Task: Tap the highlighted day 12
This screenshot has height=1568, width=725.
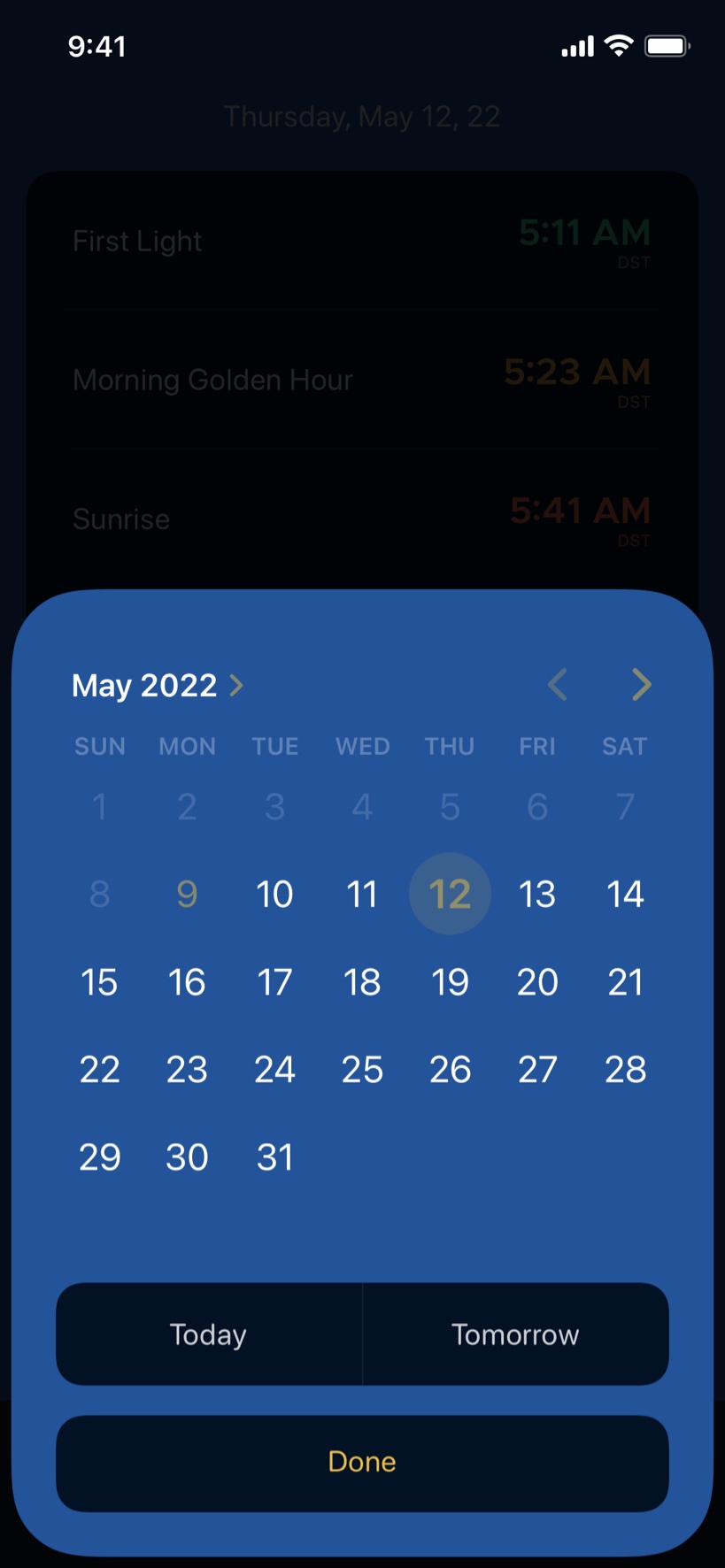Action: click(x=450, y=894)
